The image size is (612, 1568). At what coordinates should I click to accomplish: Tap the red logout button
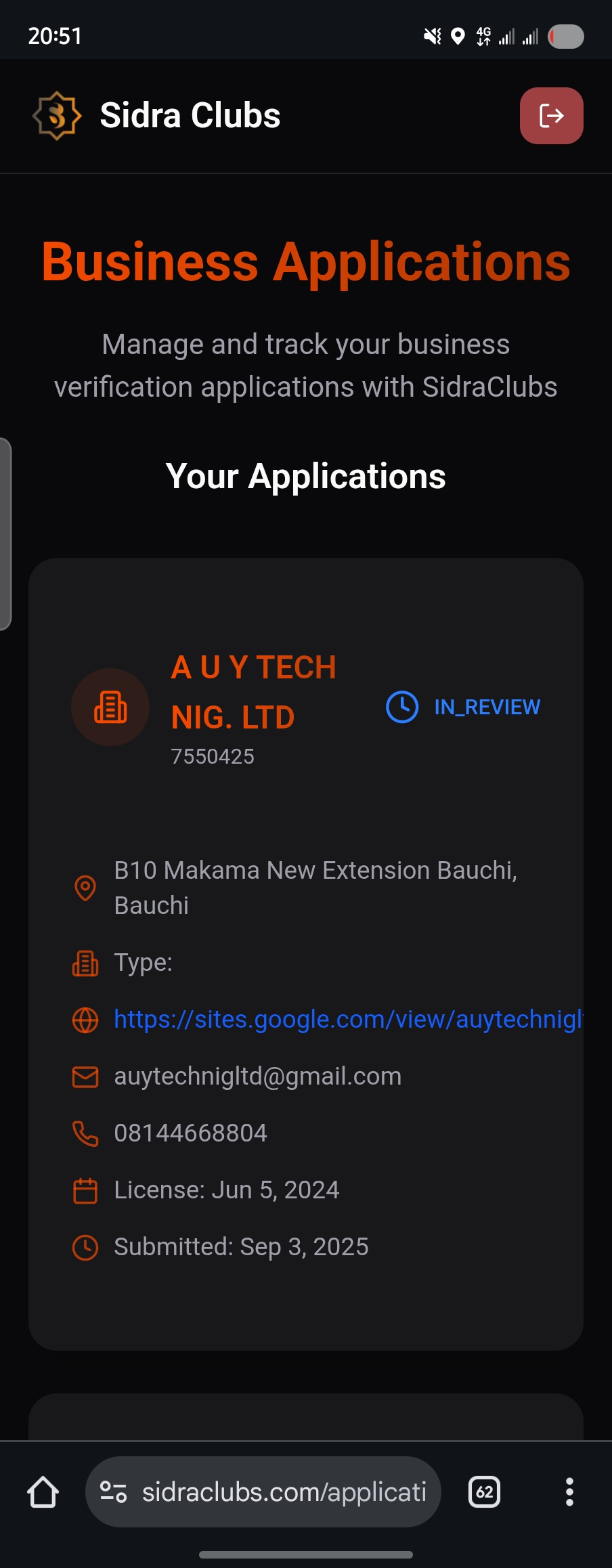(x=551, y=116)
